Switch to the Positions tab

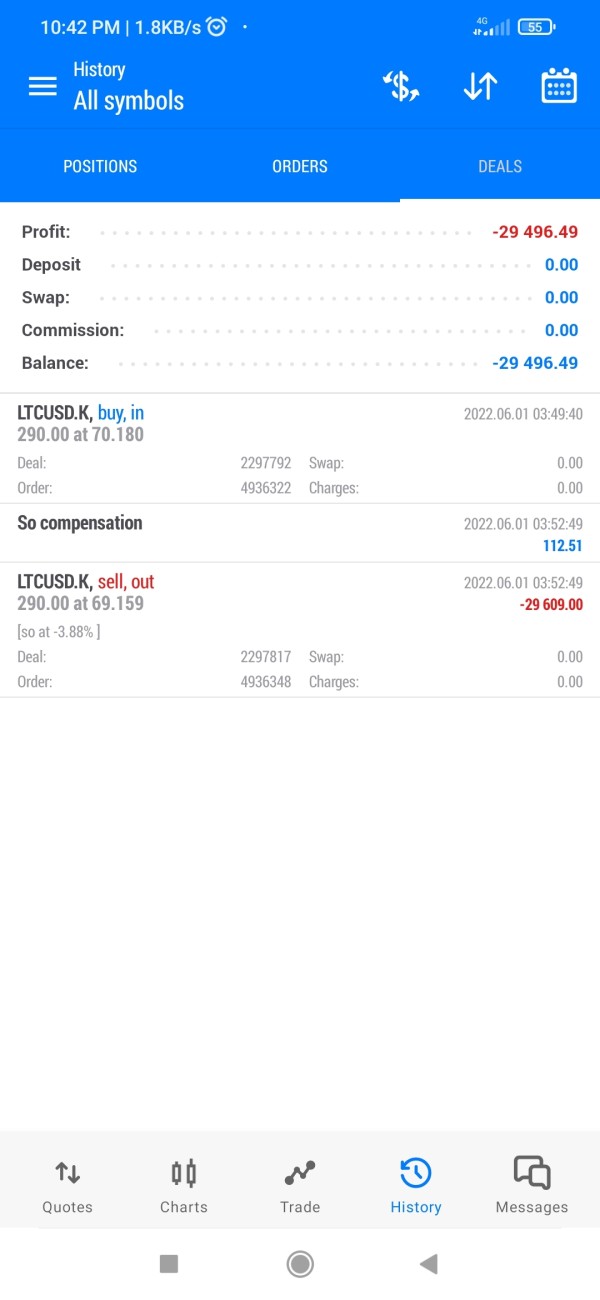[x=100, y=167]
